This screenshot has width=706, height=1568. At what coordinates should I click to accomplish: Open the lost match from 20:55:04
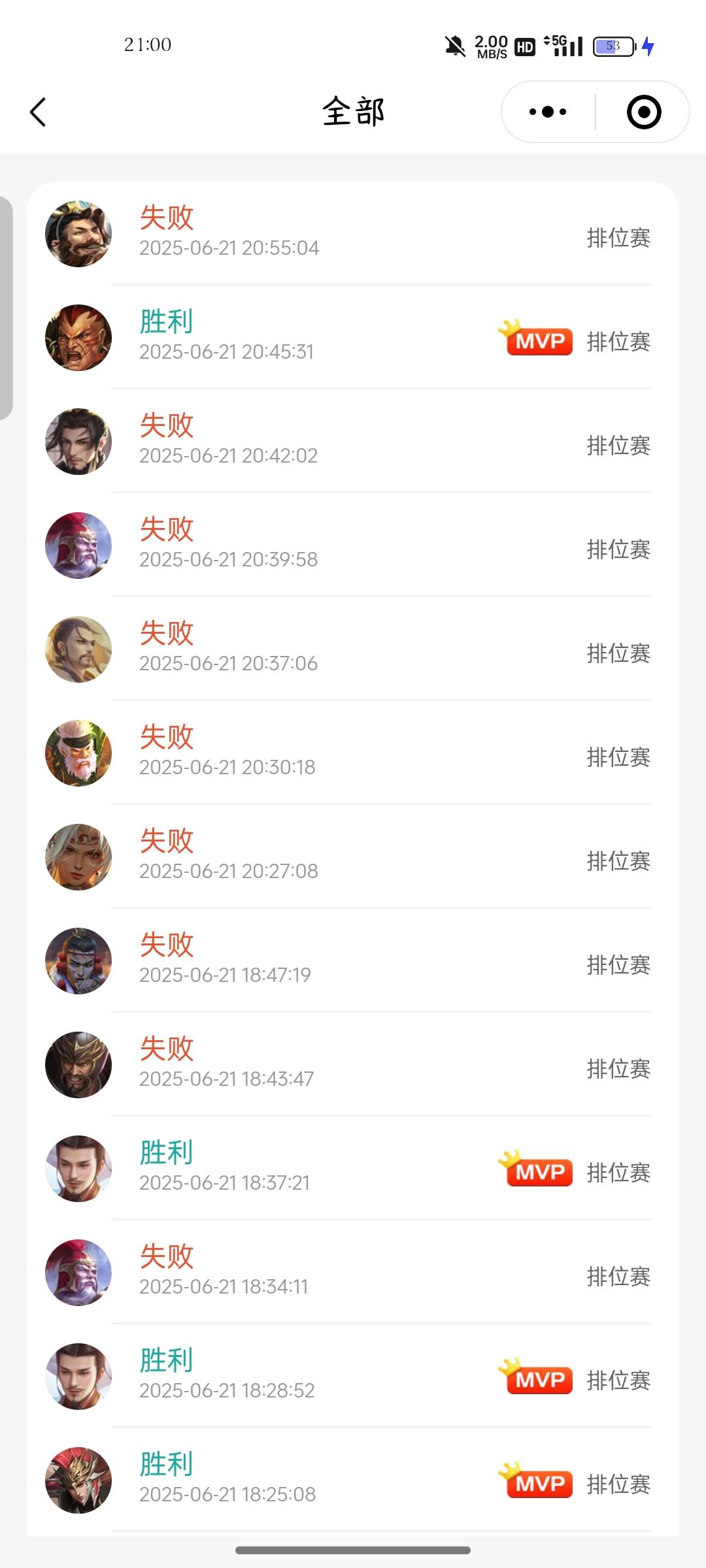(353, 233)
